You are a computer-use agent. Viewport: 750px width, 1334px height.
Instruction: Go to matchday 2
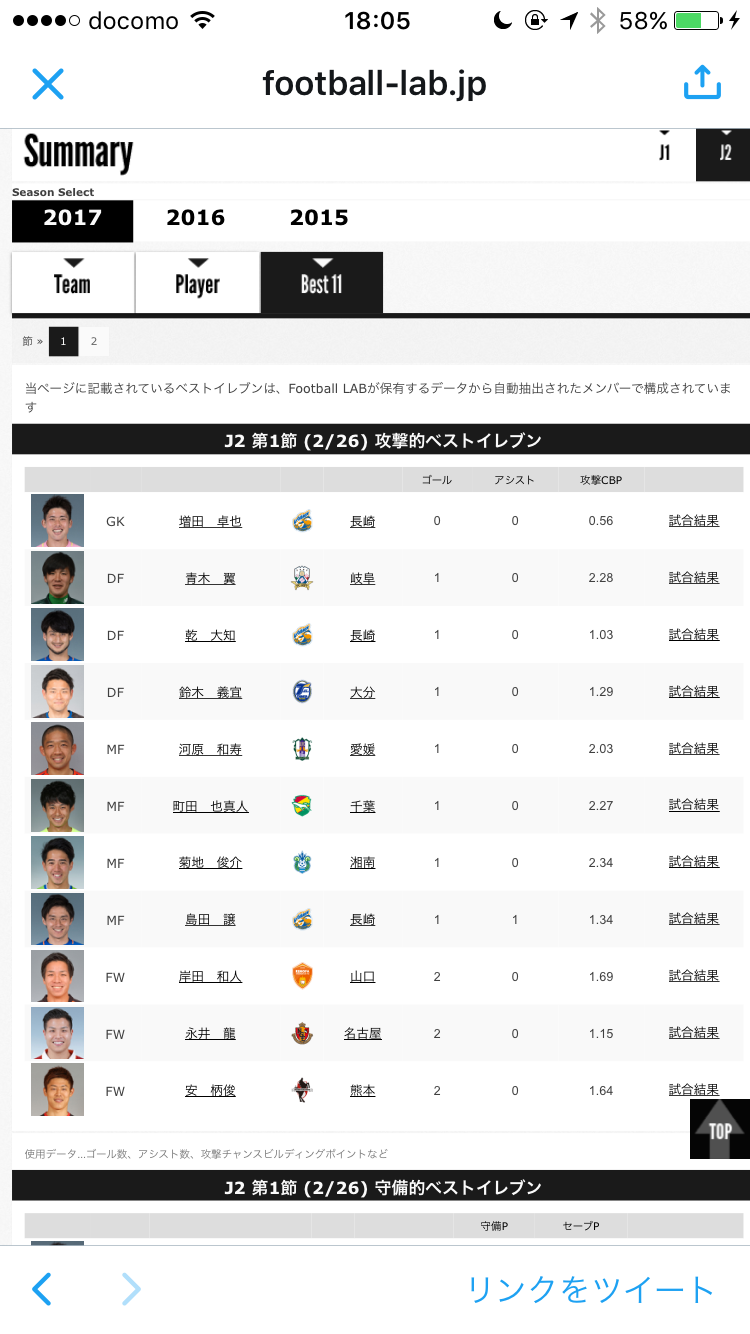[x=94, y=342]
